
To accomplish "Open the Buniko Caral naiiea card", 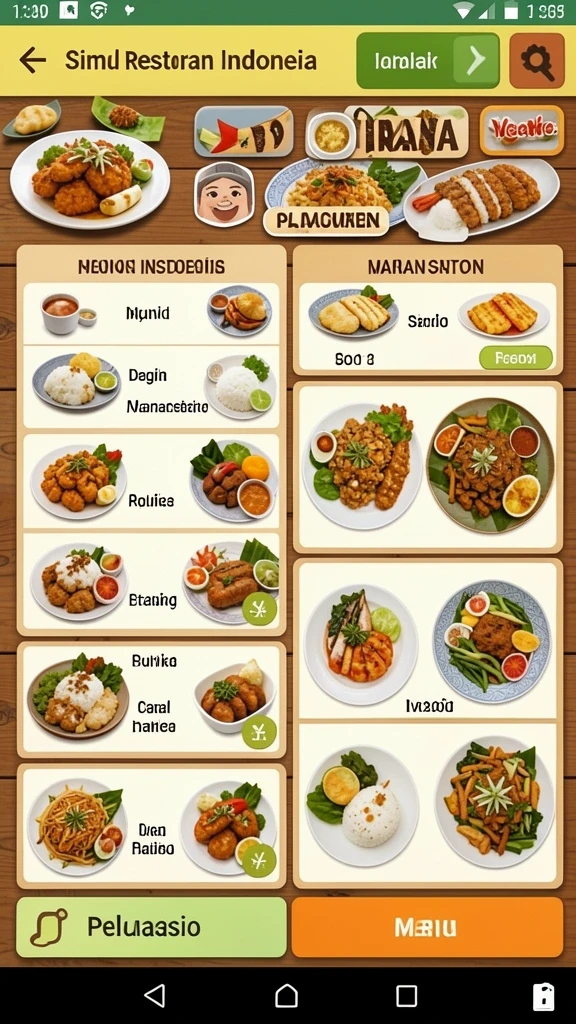I will point(152,699).
